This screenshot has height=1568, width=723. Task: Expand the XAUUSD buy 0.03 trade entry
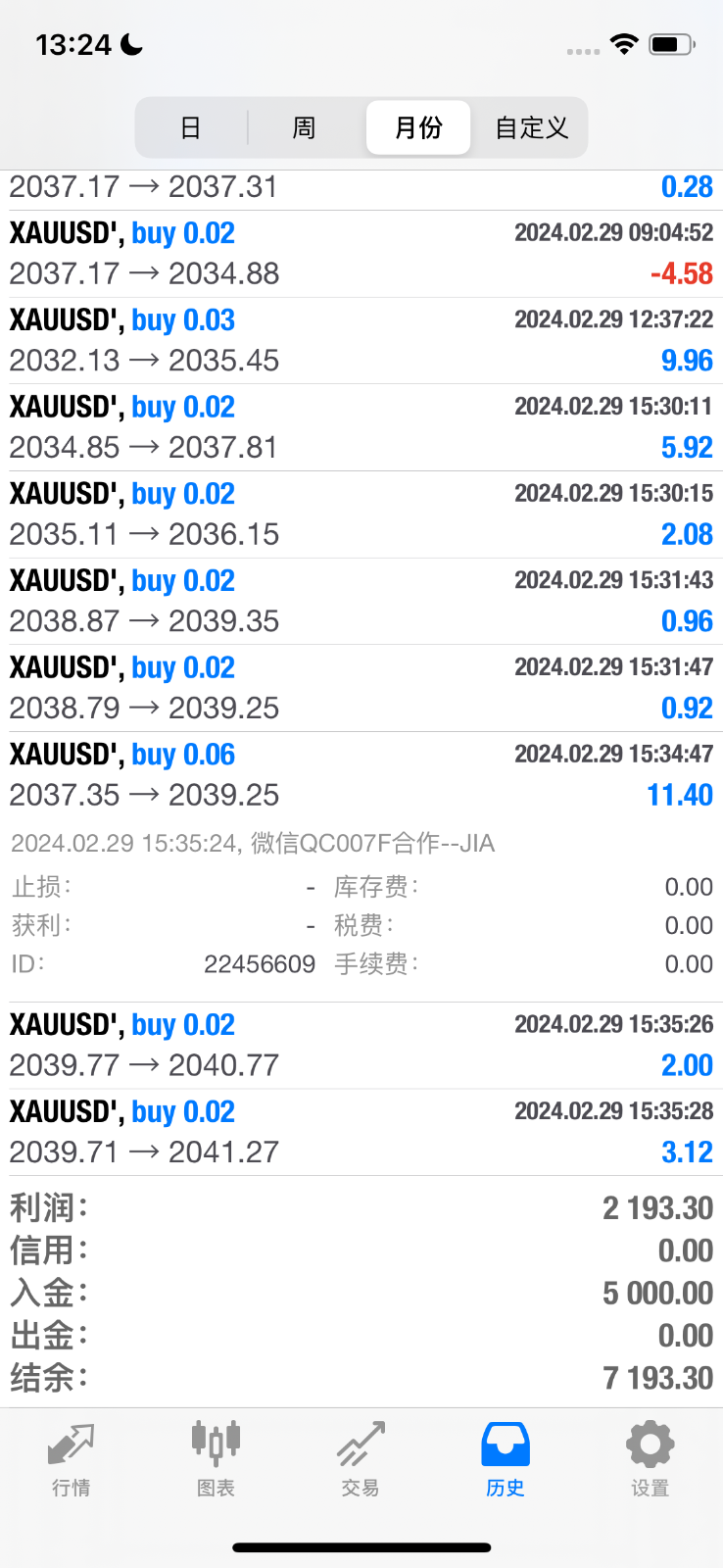[361, 340]
